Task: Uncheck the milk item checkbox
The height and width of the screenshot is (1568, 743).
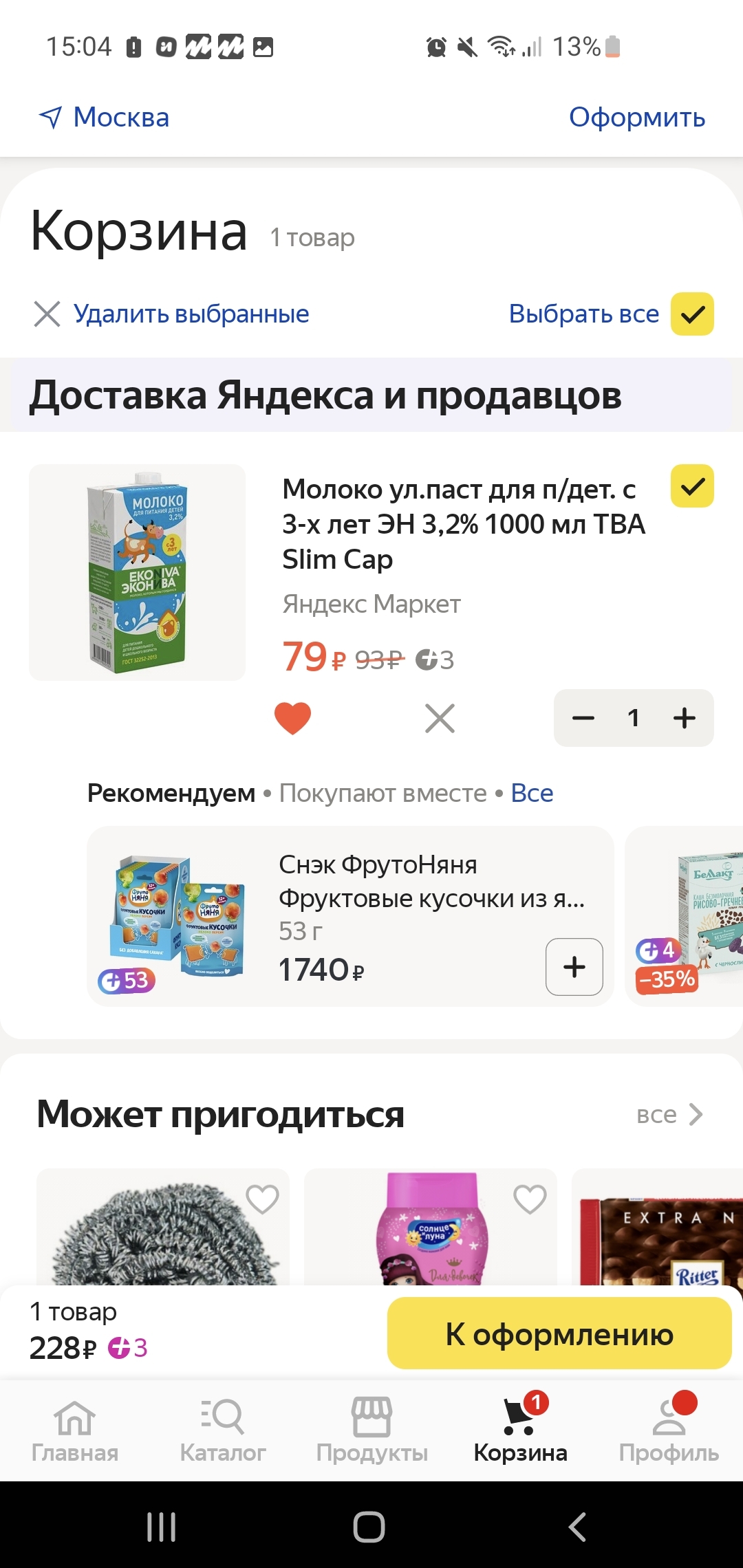Action: [692, 486]
